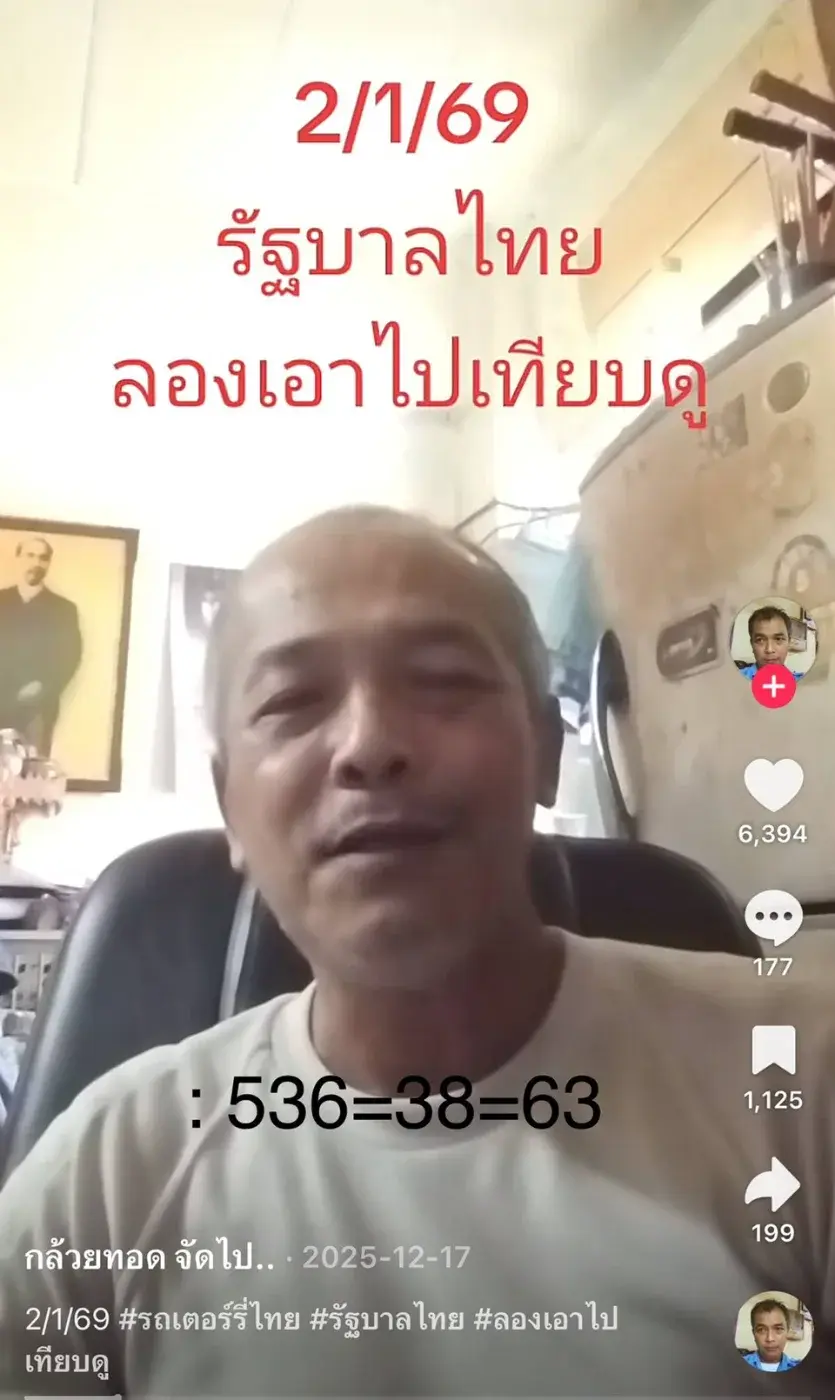
Task: Open the sound disc avatar at the bottom right
Action: click(x=773, y=1331)
